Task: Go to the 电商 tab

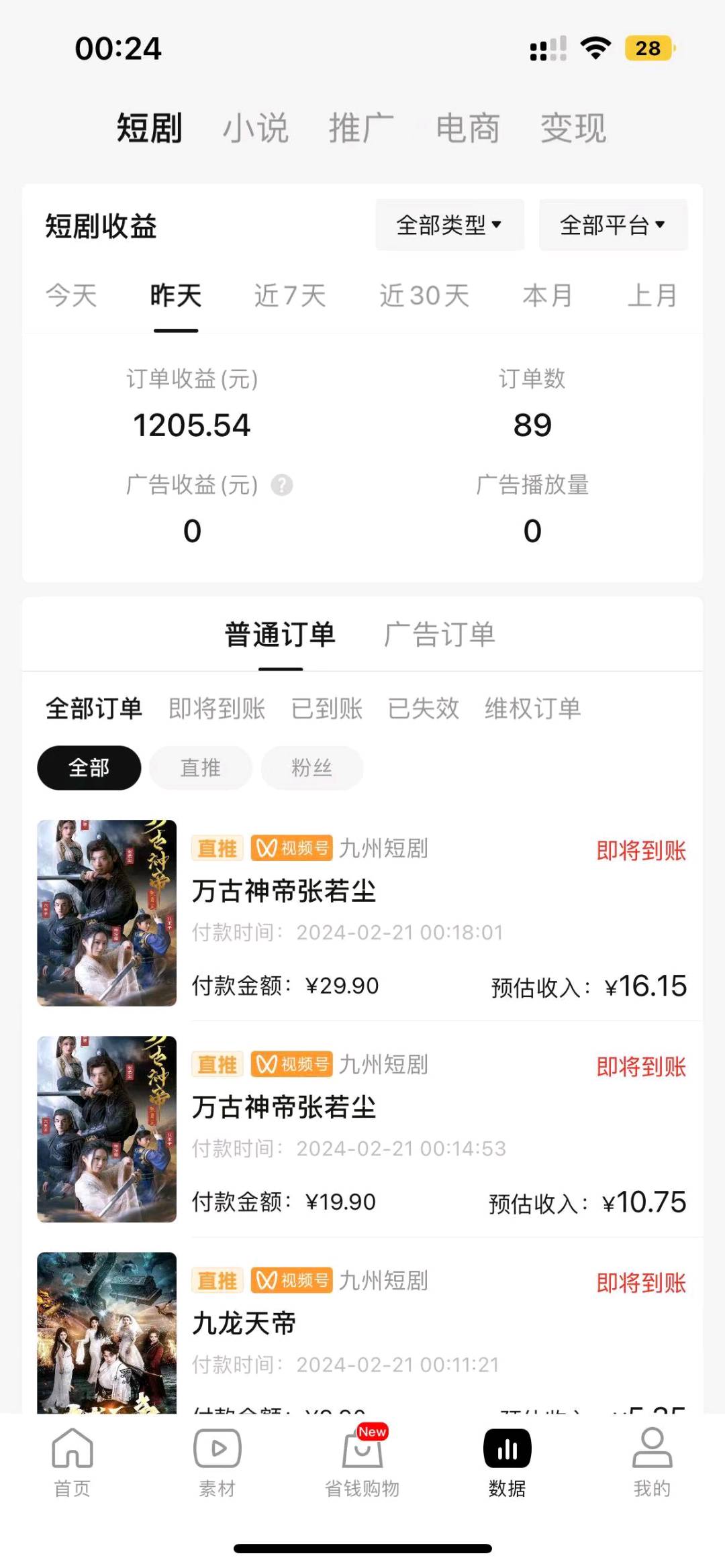Action: coord(468,128)
